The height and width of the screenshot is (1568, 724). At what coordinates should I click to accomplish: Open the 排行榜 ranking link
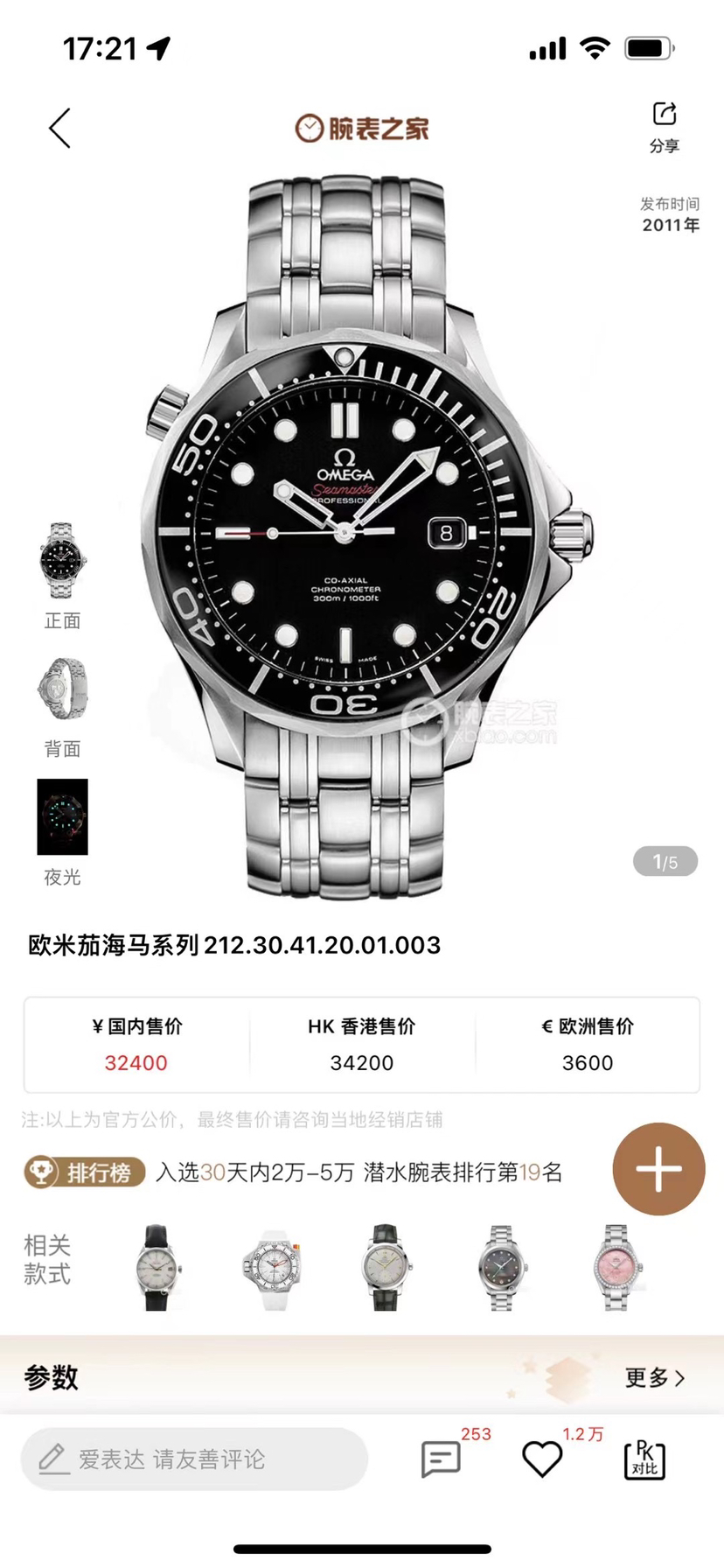(x=79, y=1172)
